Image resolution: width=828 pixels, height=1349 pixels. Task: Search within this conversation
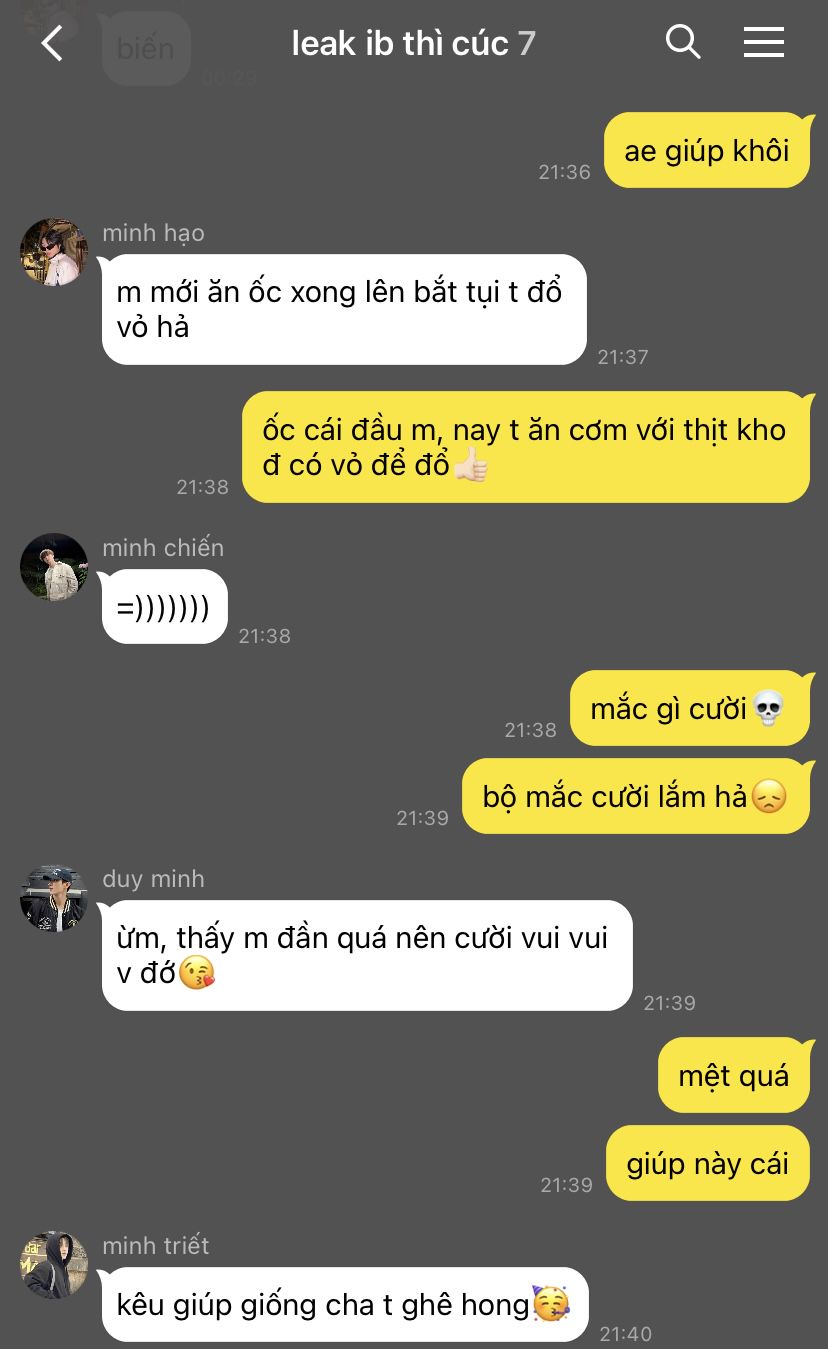pyautogui.click(x=683, y=42)
